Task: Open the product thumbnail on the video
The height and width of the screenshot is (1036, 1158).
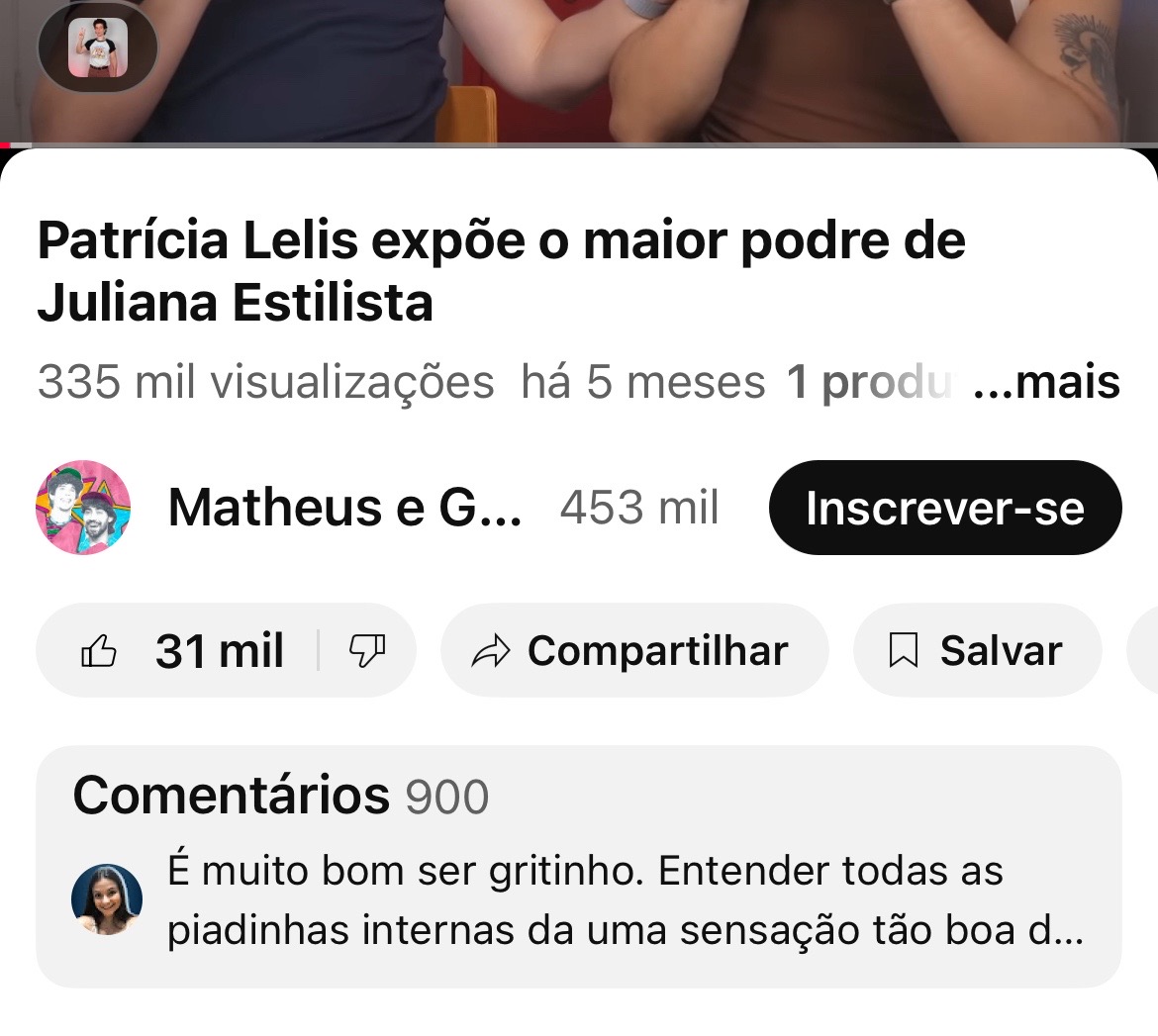Action: [x=97, y=47]
